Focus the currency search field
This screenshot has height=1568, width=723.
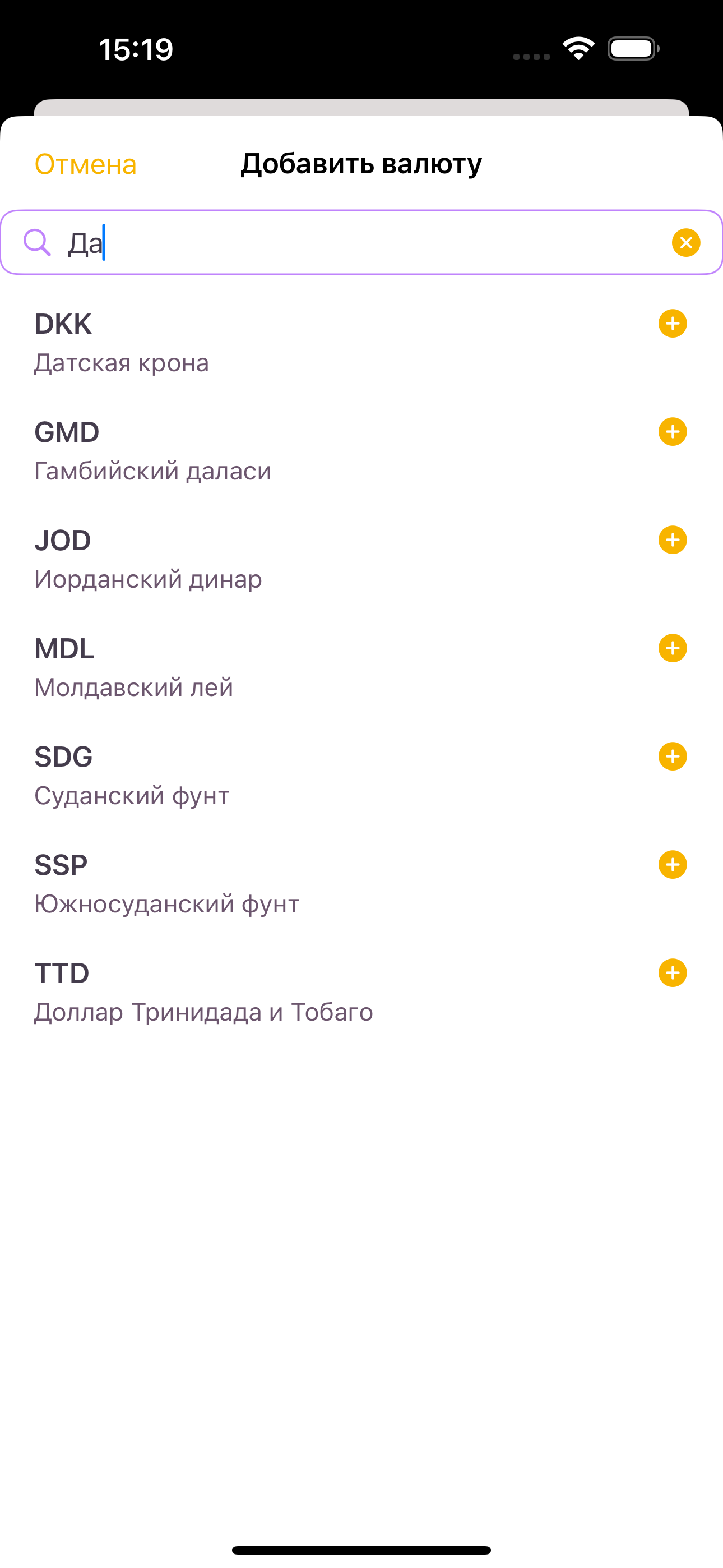click(x=365, y=243)
